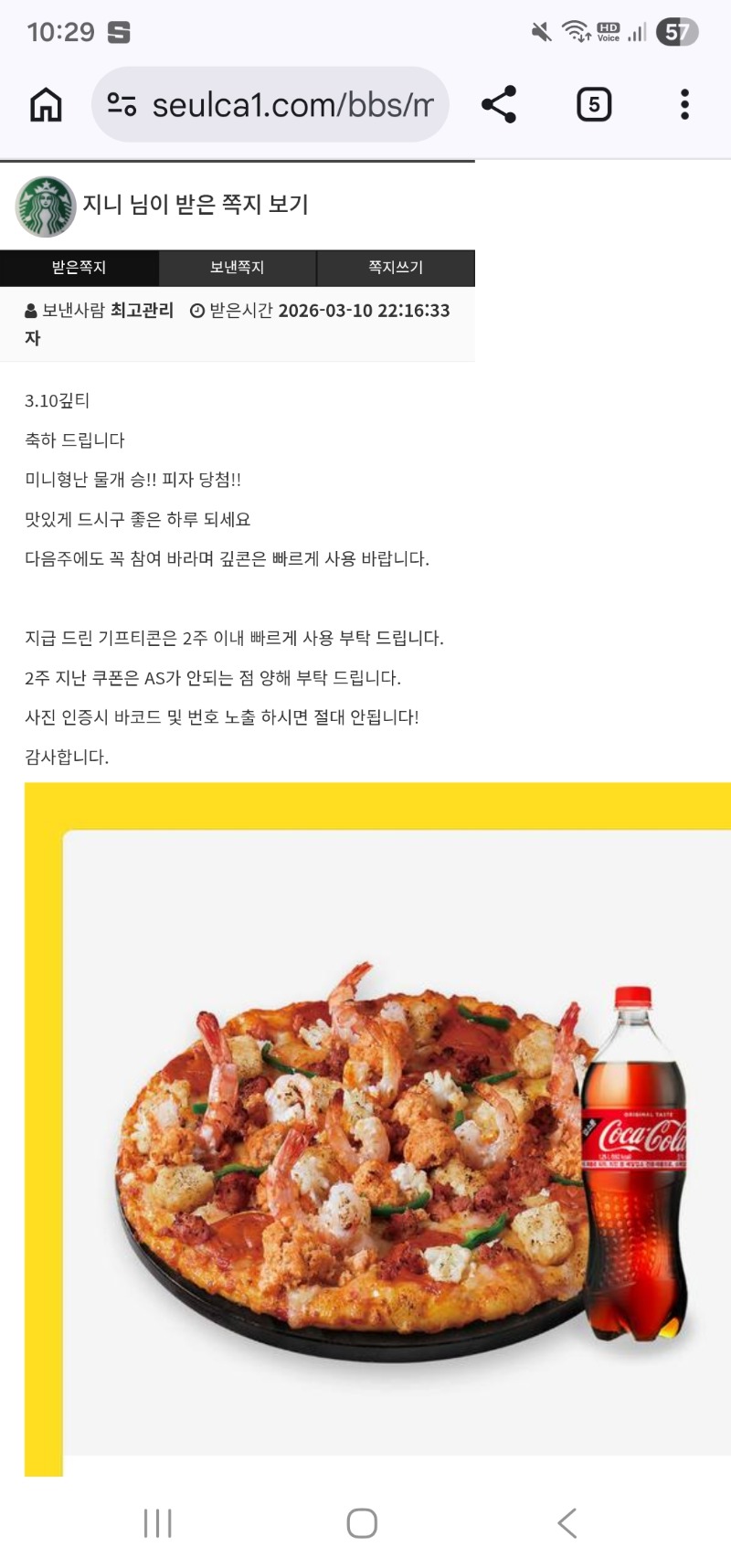Go back with the system back button

567,1523
